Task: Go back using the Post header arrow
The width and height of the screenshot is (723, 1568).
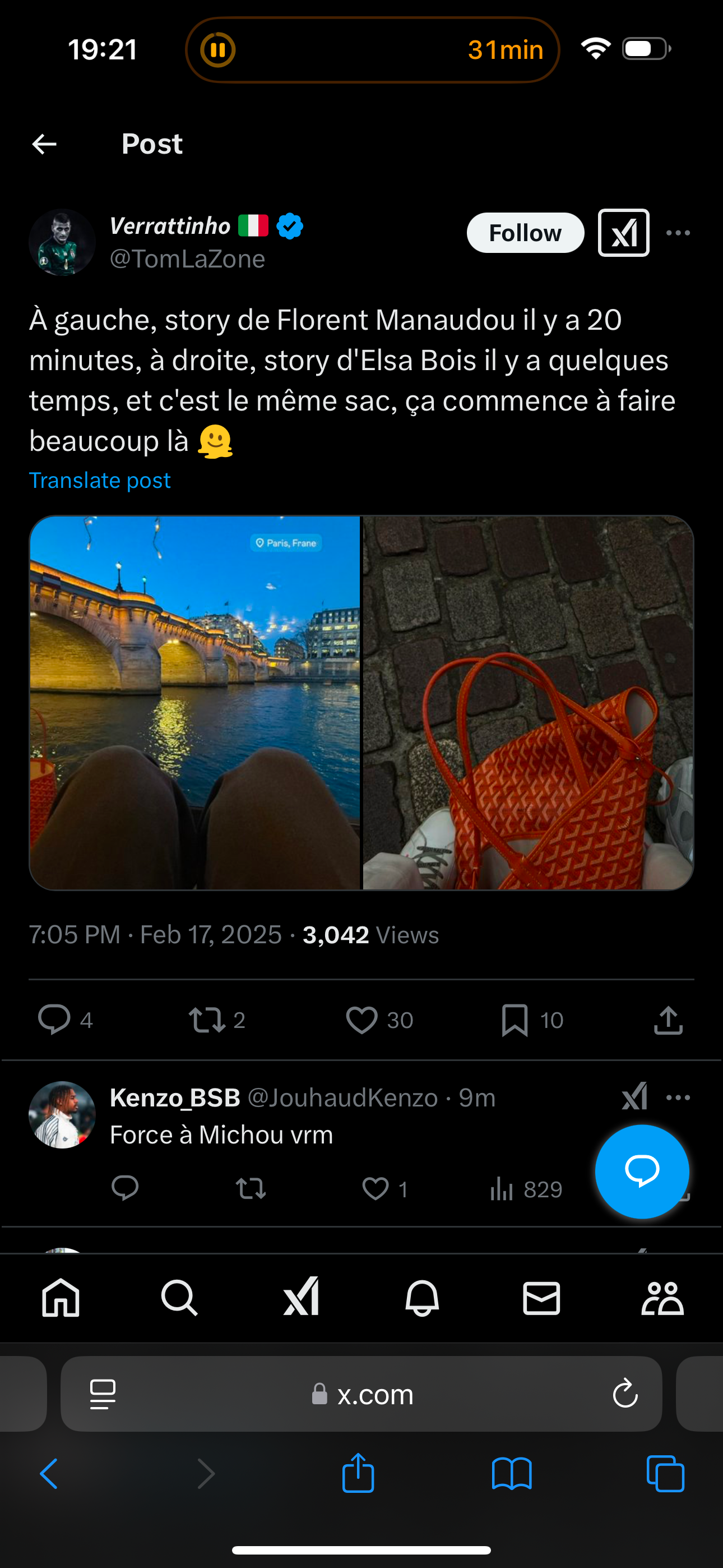Action: coord(44,144)
